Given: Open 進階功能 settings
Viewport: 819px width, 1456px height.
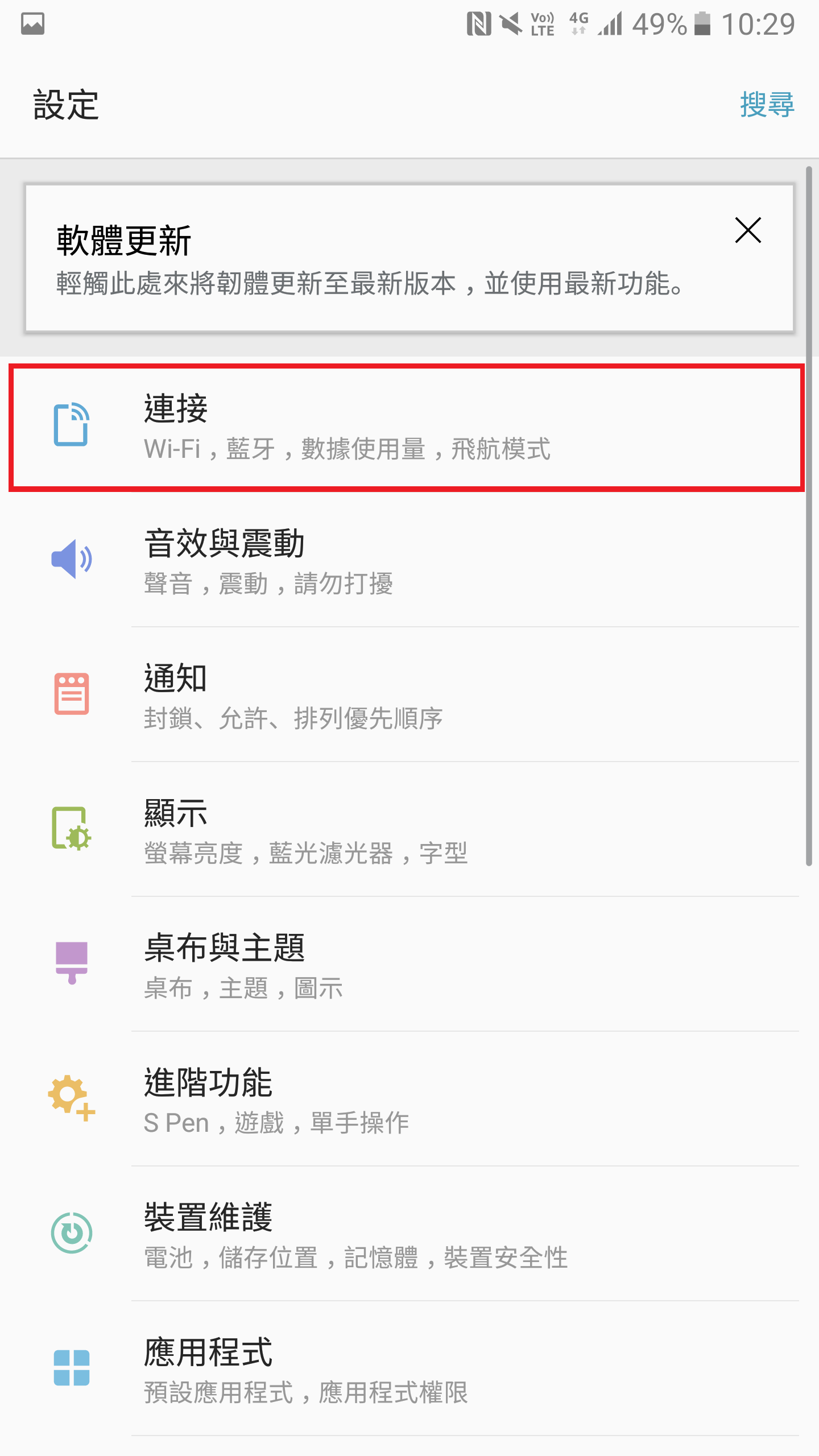Looking at the screenshot, I should [407, 1099].
